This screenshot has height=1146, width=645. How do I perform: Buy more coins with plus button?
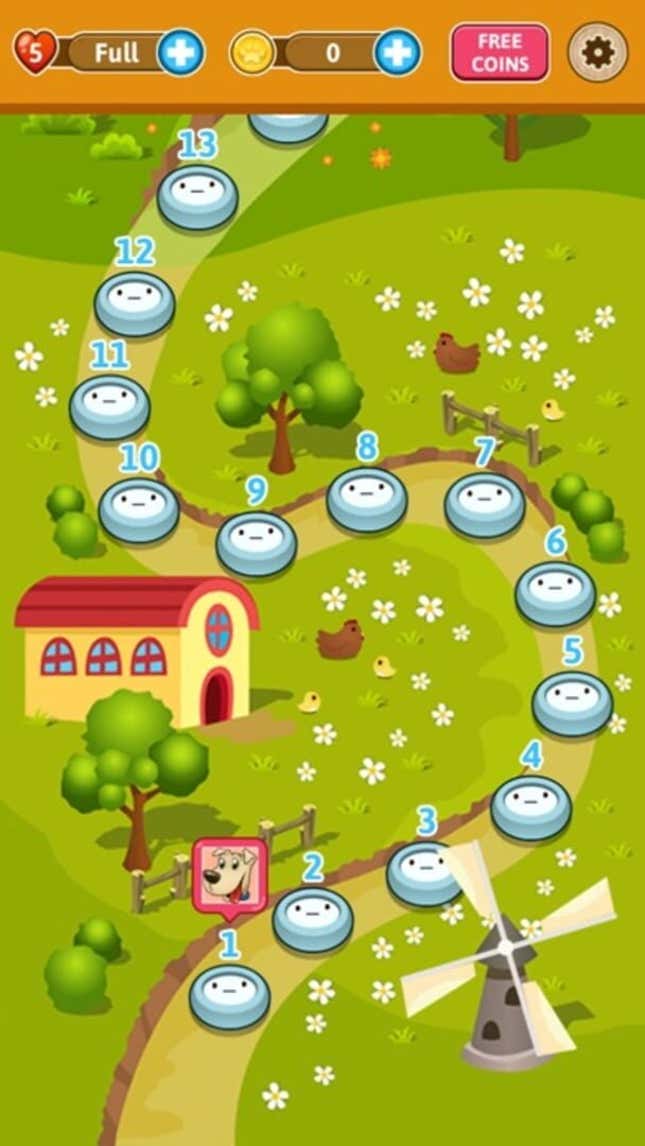tap(397, 52)
